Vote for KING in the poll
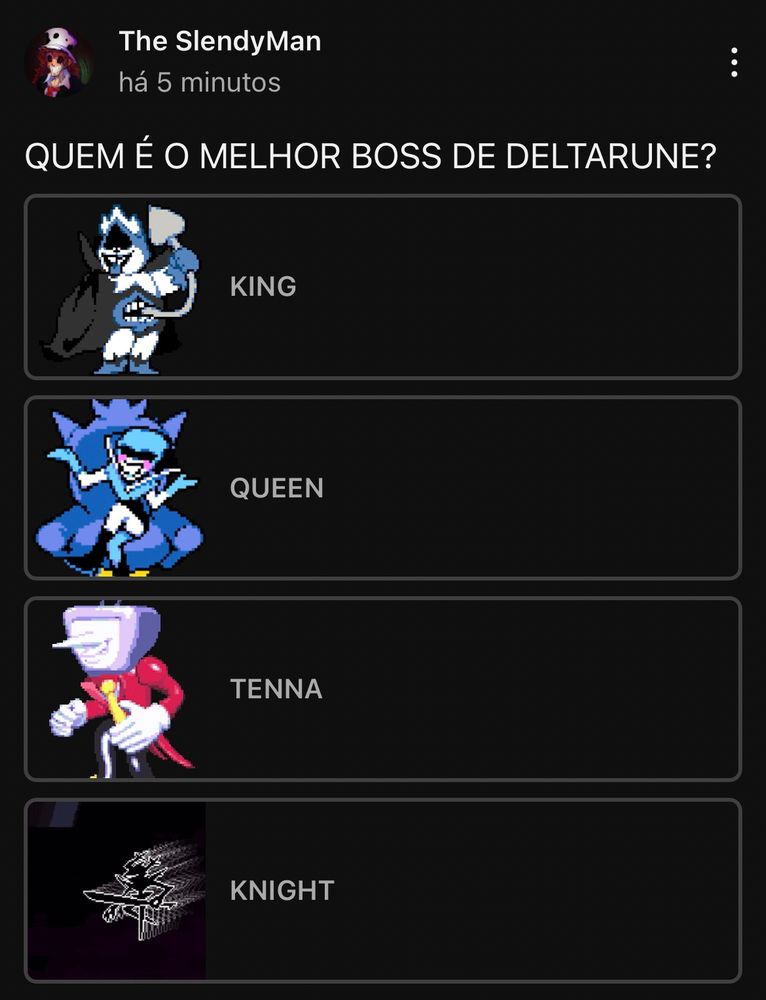 point(383,287)
